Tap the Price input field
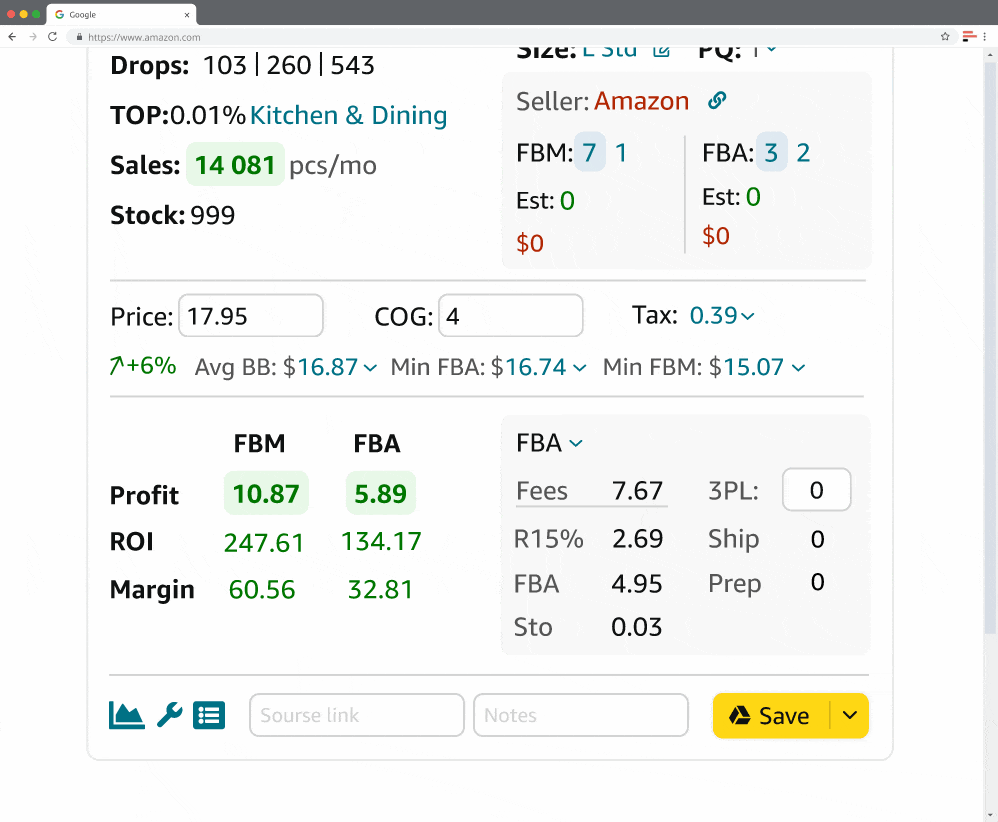Screen dimensions: 998x822 click(251, 316)
